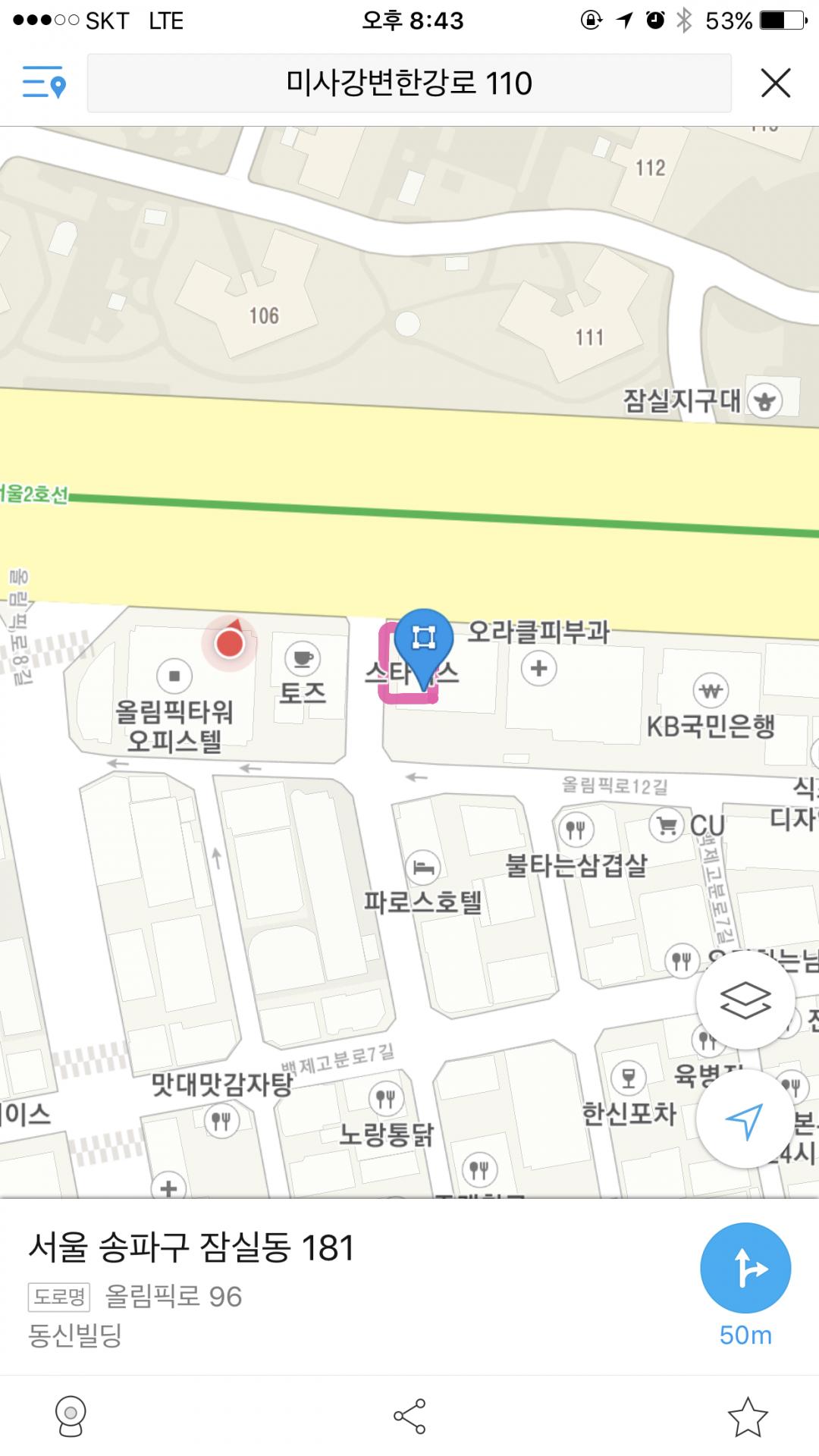Clear the search with the X button

pos(775,83)
